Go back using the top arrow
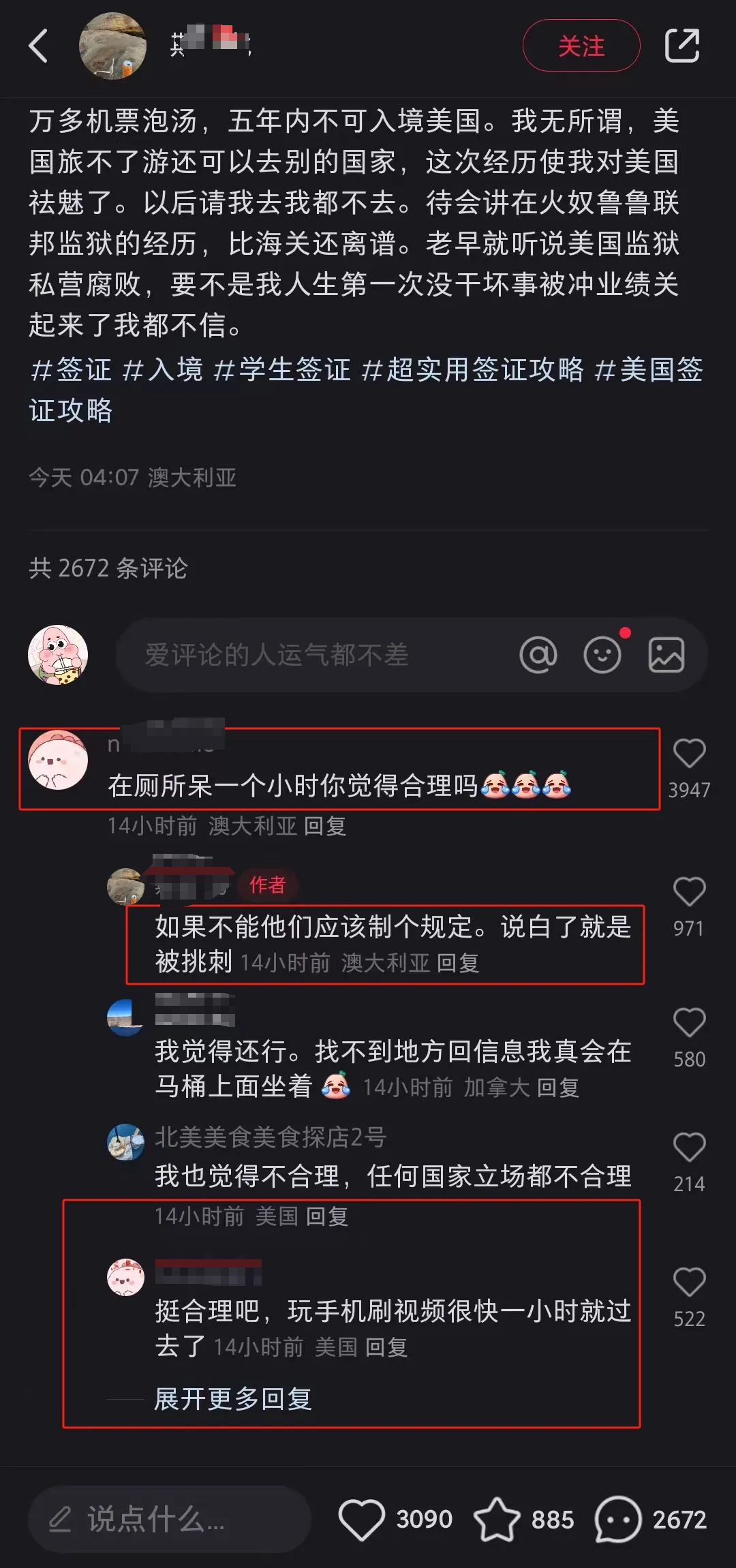 [x=39, y=46]
